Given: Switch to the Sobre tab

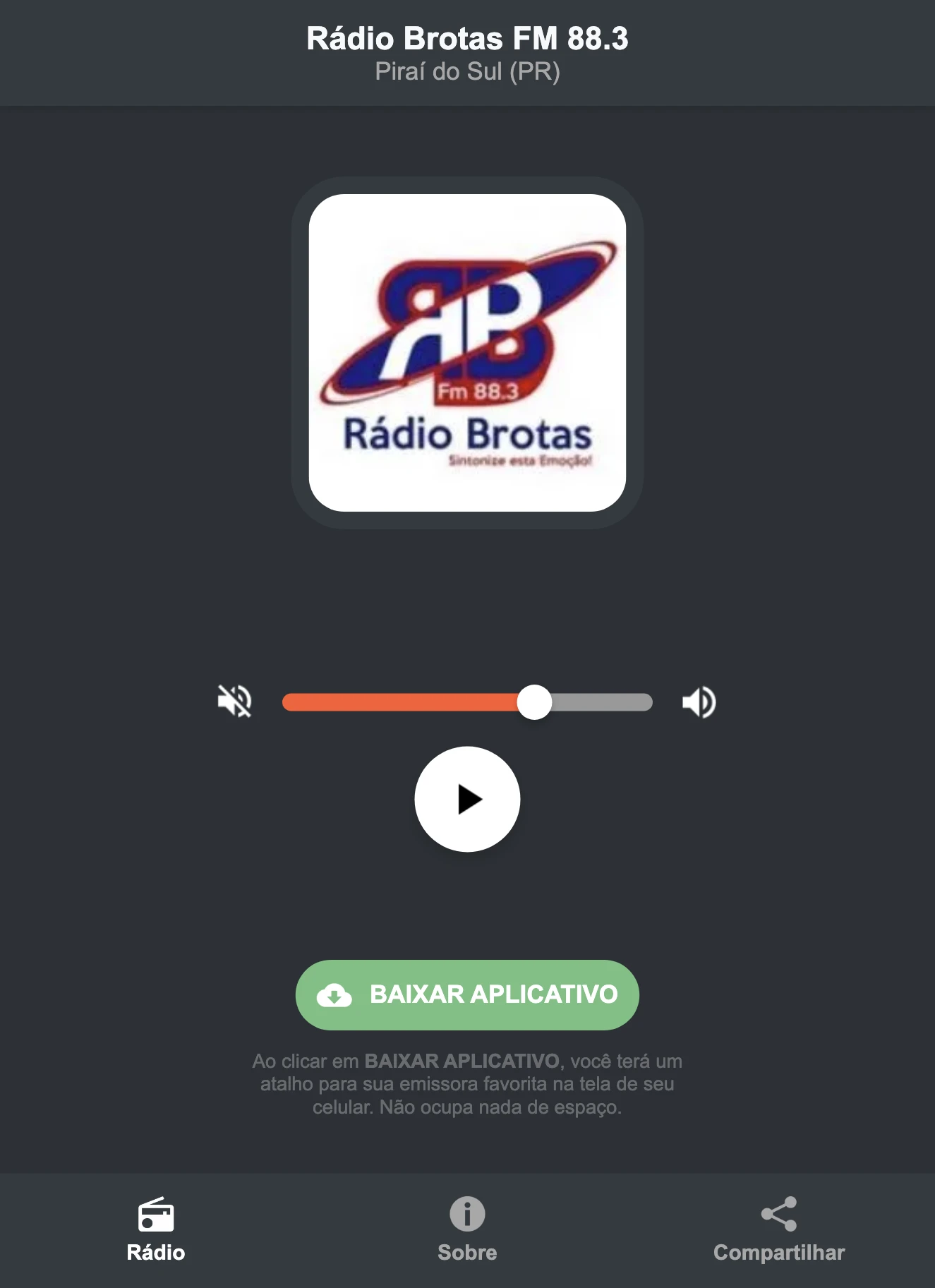Looking at the screenshot, I should 466,1253.
